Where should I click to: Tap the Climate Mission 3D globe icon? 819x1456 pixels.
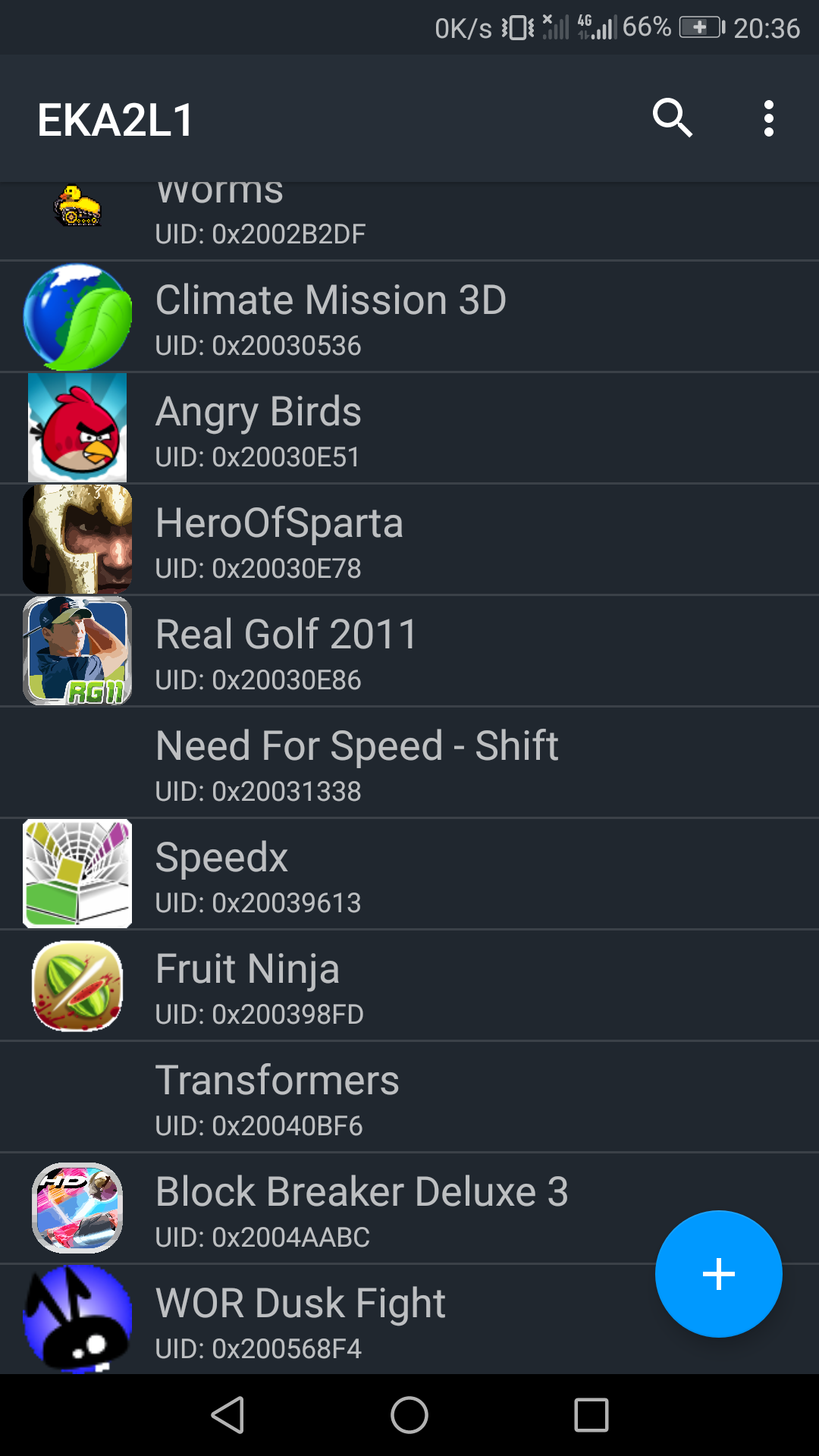(x=77, y=316)
